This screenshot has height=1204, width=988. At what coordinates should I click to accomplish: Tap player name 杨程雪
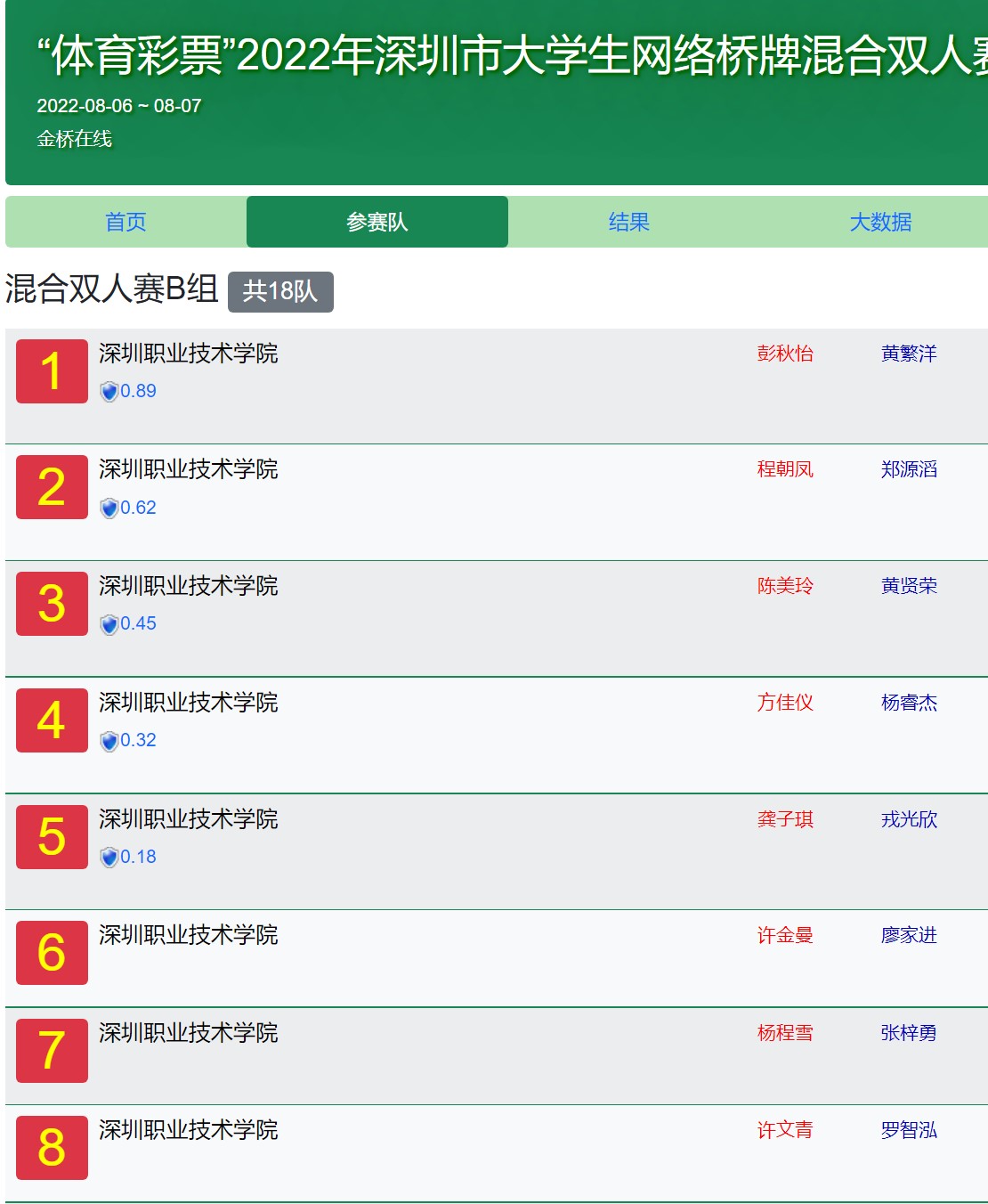coord(785,1033)
